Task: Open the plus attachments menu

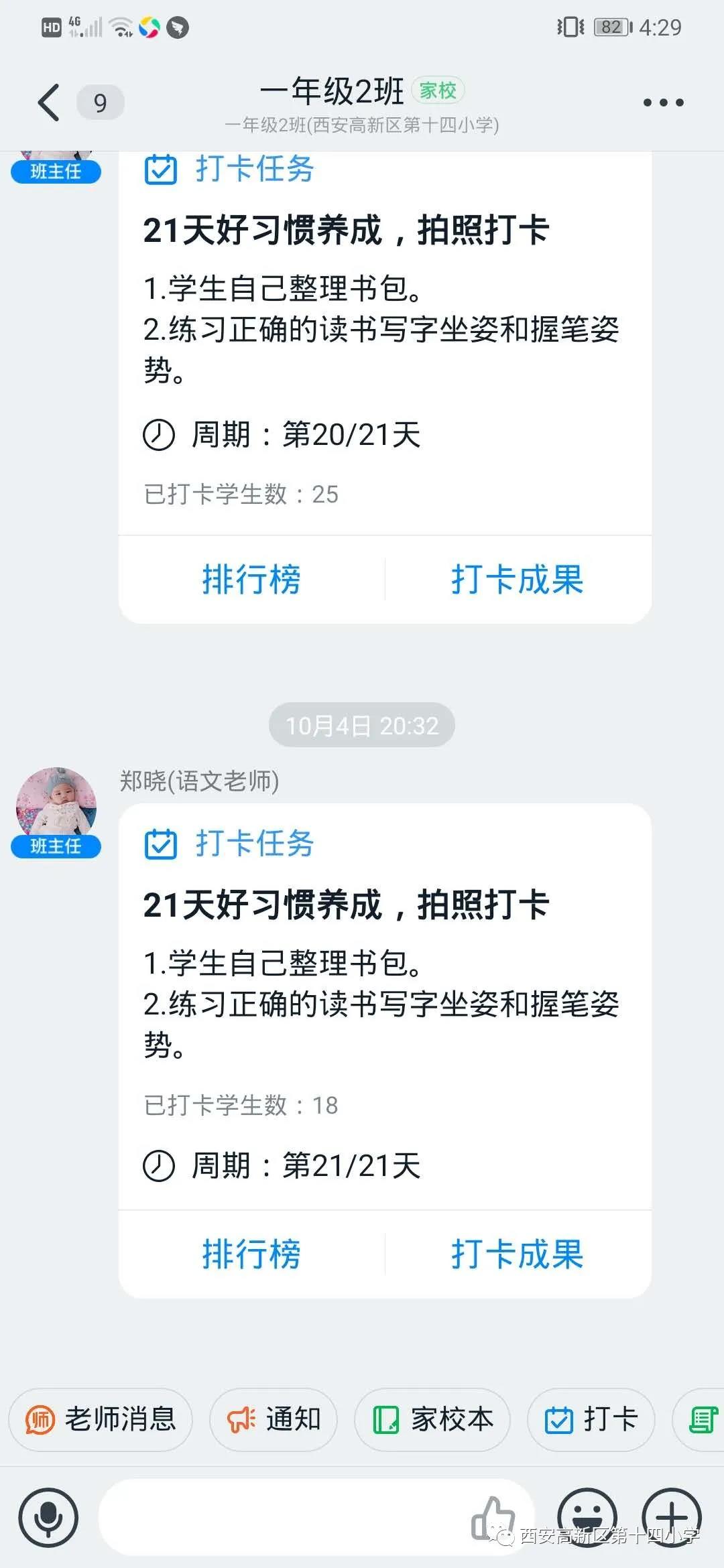Action: pos(672,1517)
